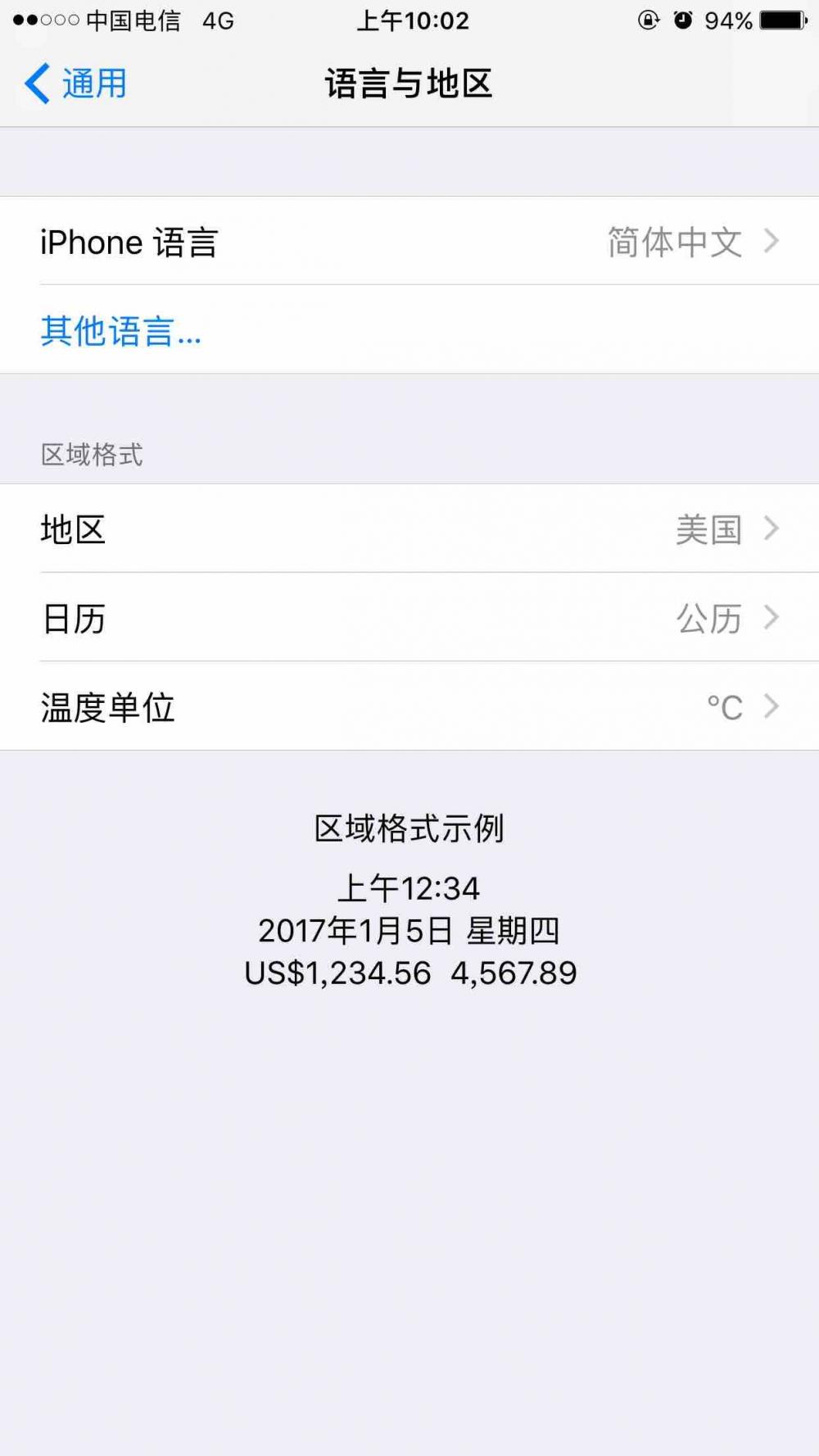
Task: Tap the 区域格式示例 example text area
Action: point(409,828)
